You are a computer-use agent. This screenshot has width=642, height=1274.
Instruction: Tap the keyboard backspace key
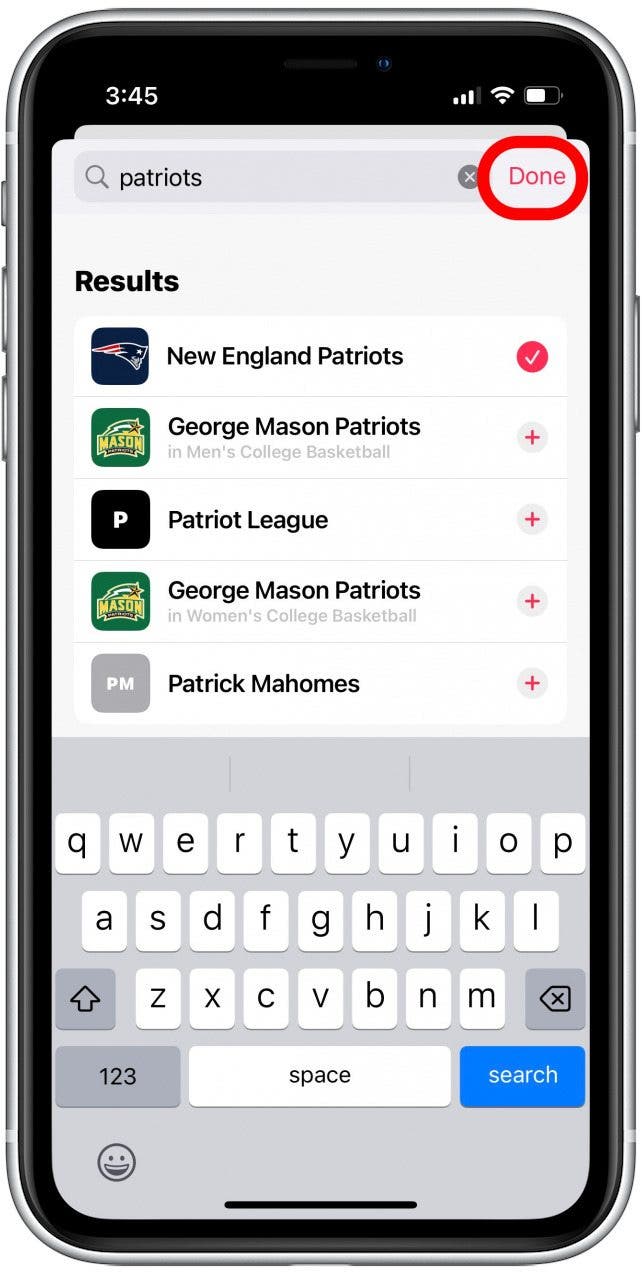tap(555, 998)
